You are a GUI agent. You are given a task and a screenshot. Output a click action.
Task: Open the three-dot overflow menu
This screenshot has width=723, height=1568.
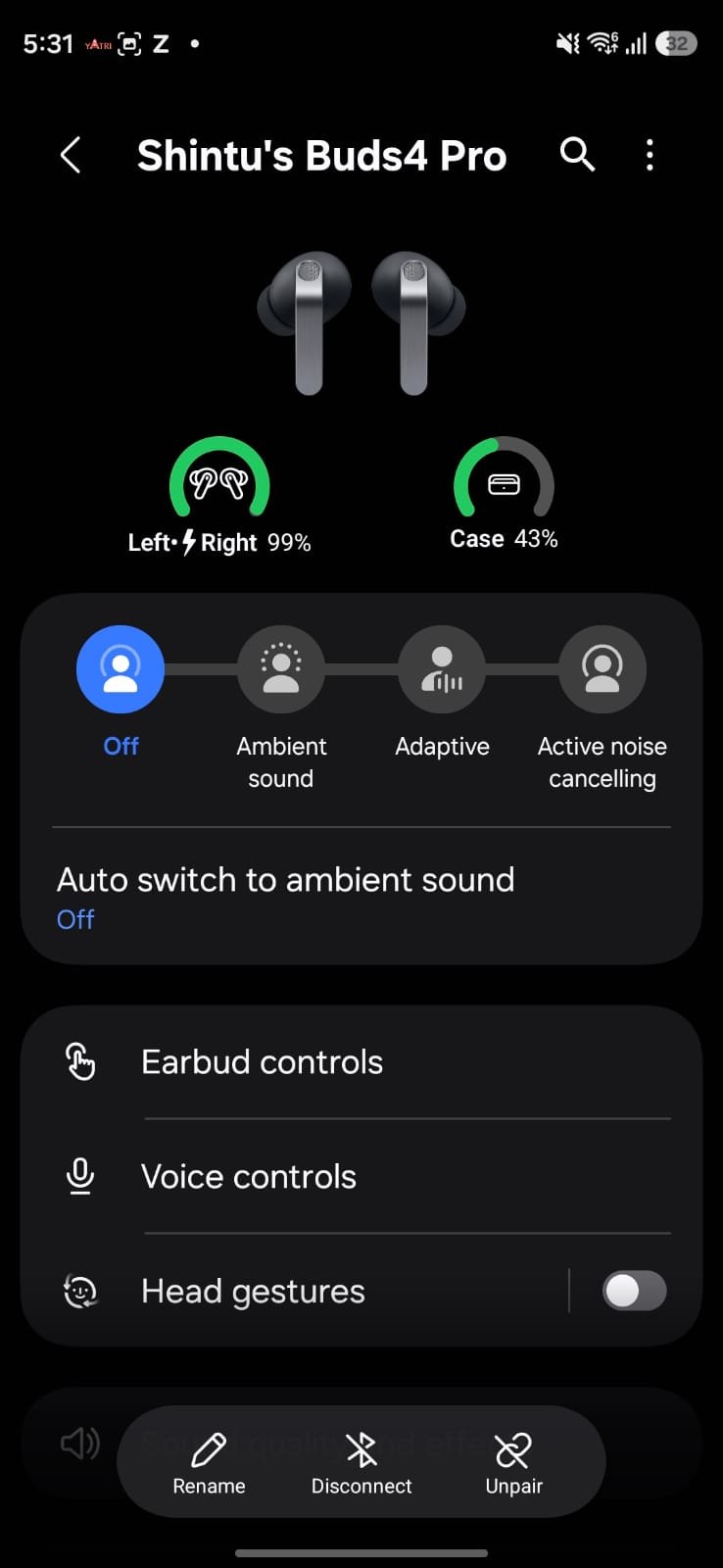point(650,155)
